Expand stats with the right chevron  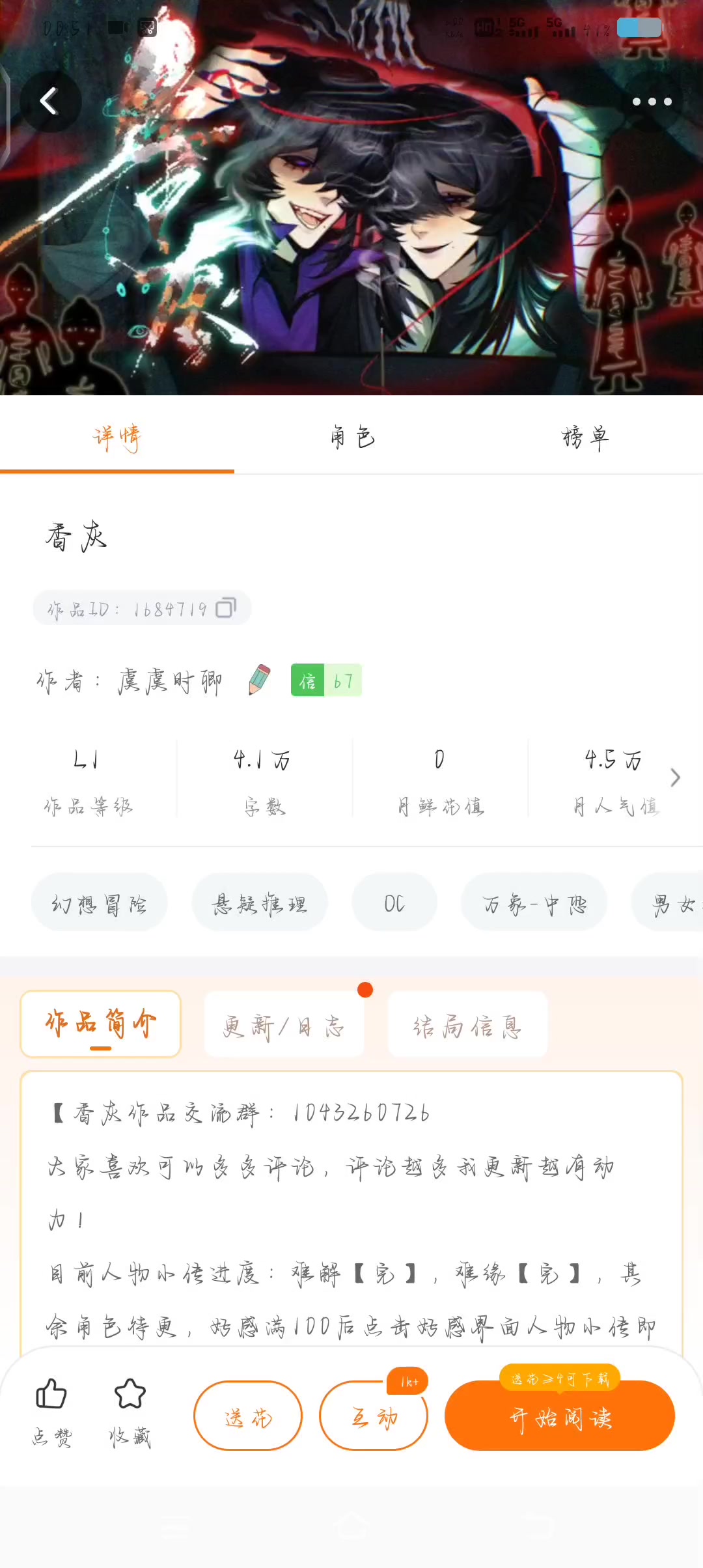[x=676, y=777]
